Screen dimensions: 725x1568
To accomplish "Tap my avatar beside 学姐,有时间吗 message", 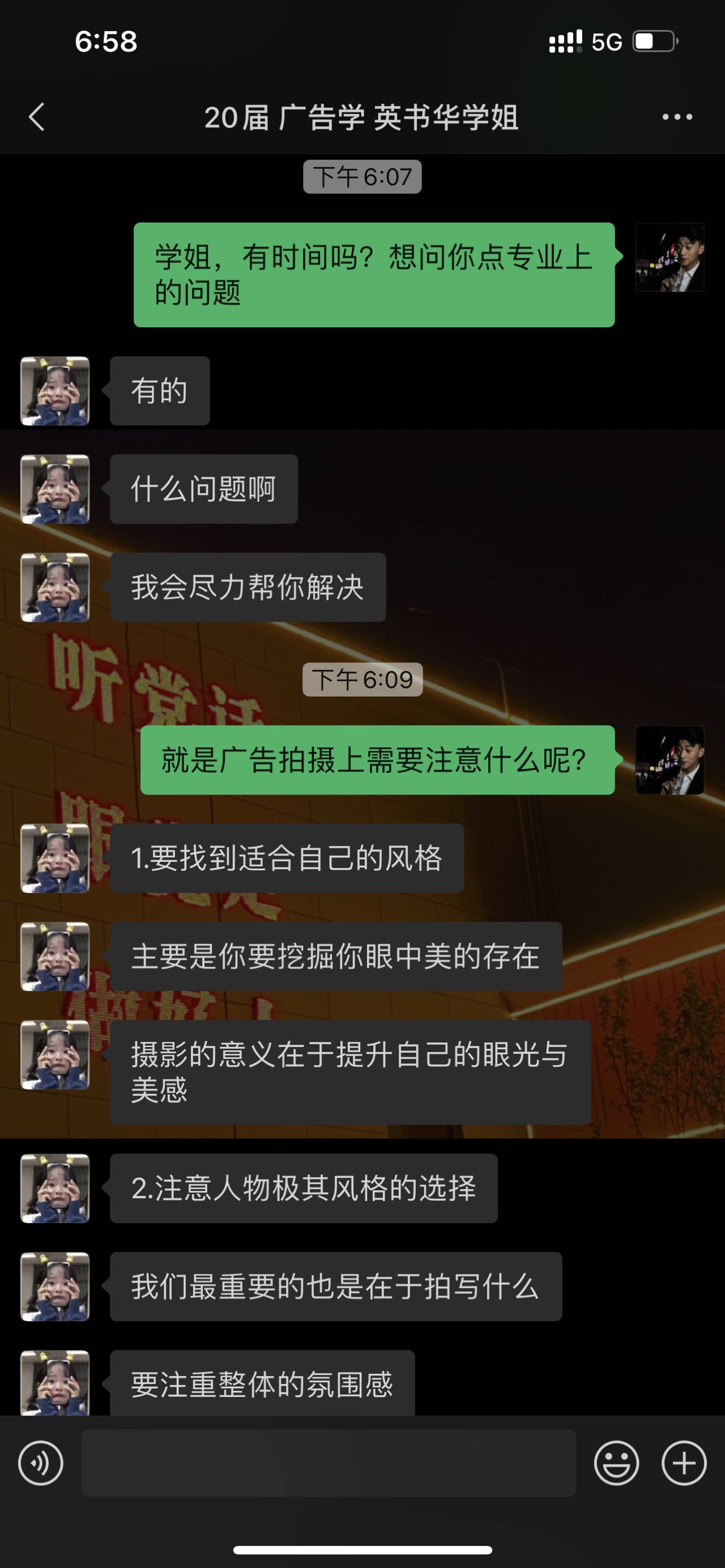I will (x=669, y=257).
